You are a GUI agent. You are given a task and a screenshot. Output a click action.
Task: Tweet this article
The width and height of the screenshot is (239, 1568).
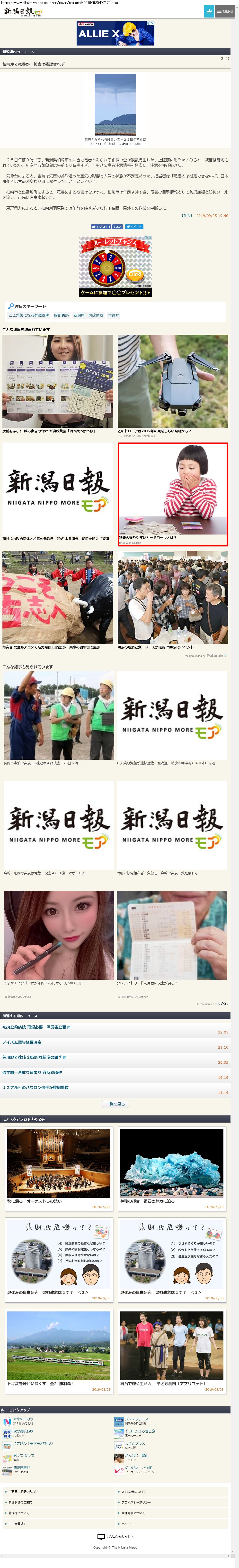point(134,226)
